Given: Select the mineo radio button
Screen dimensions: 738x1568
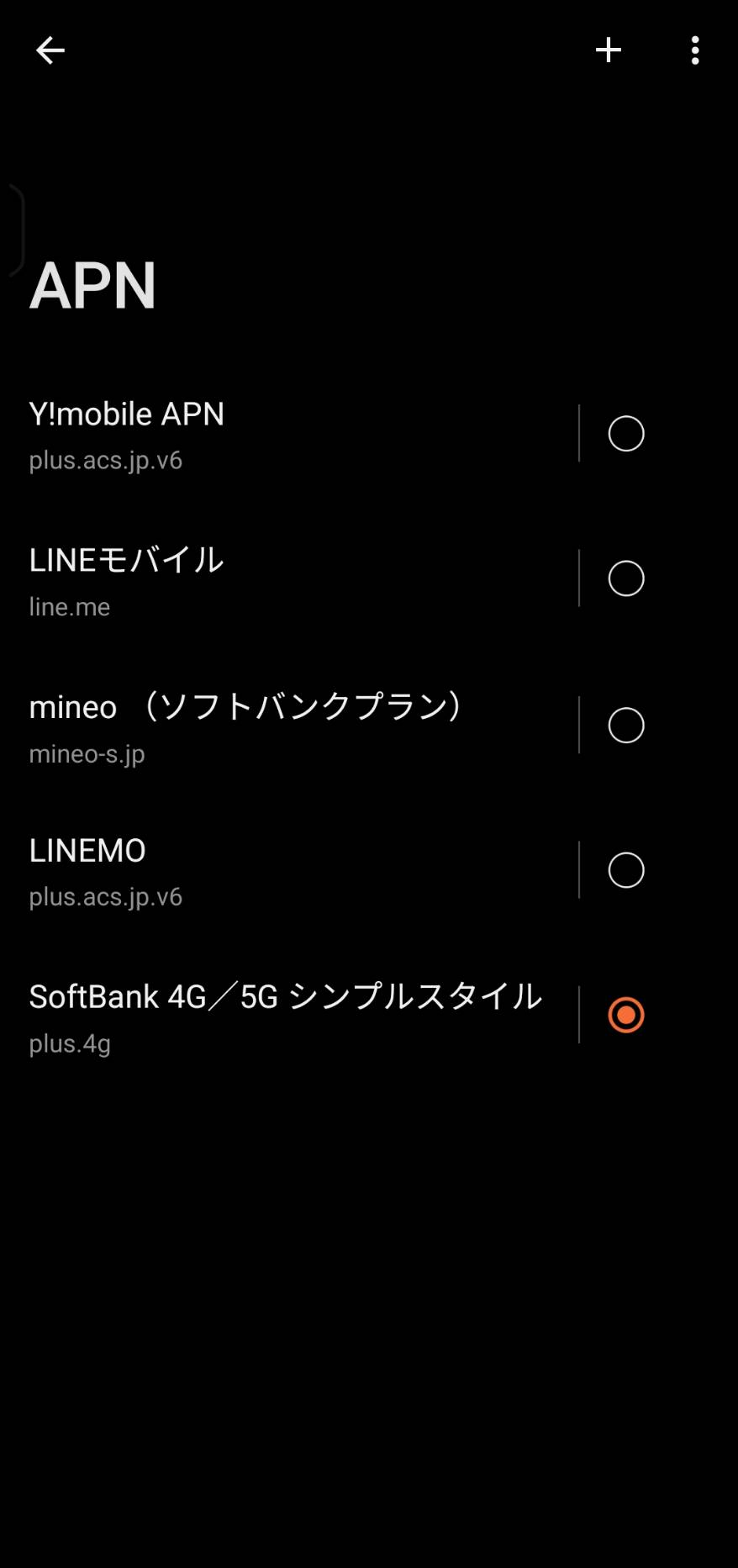Looking at the screenshot, I should [626, 726].
